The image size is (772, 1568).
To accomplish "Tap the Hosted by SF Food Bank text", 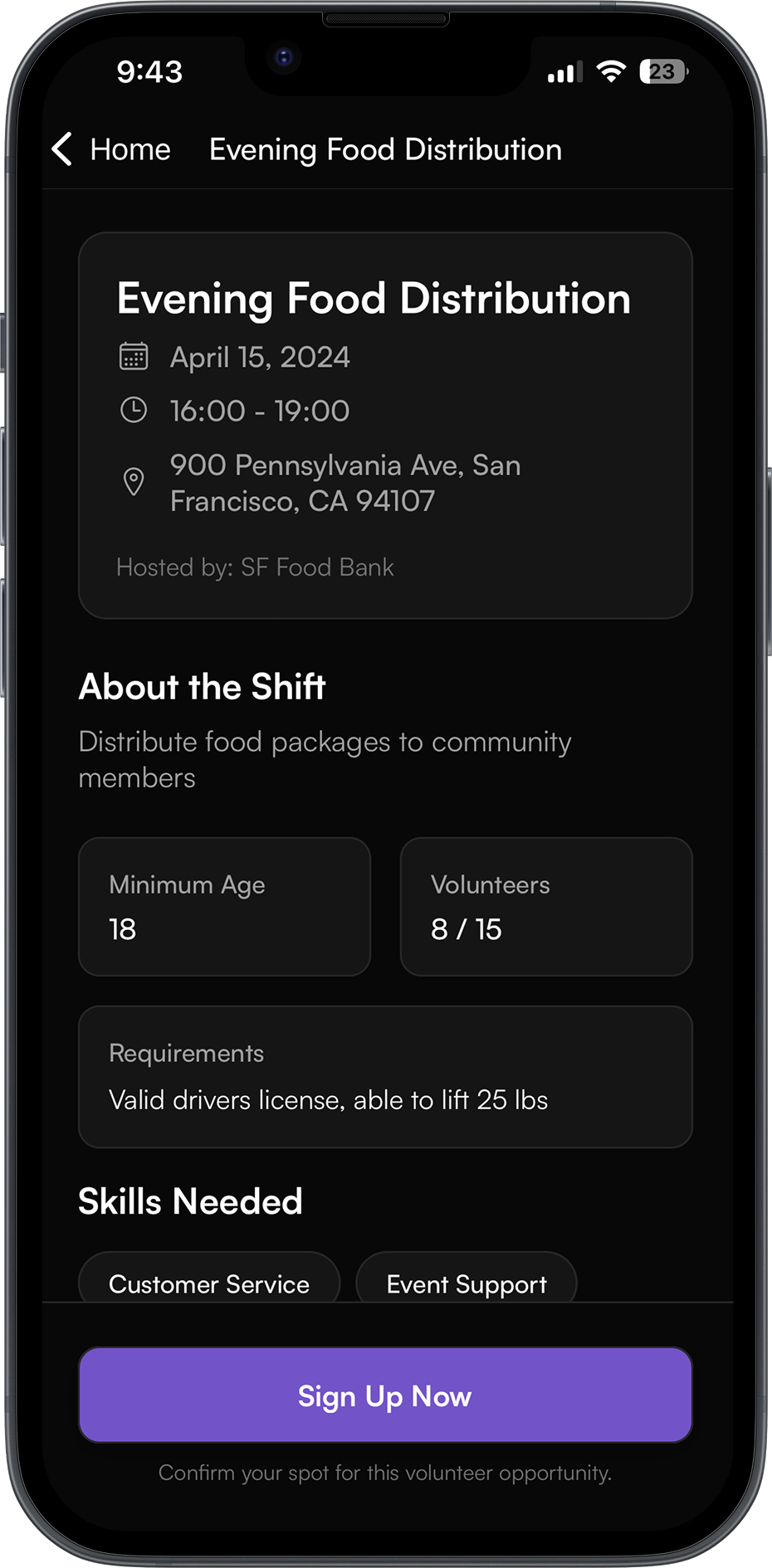I will [256, 567].
